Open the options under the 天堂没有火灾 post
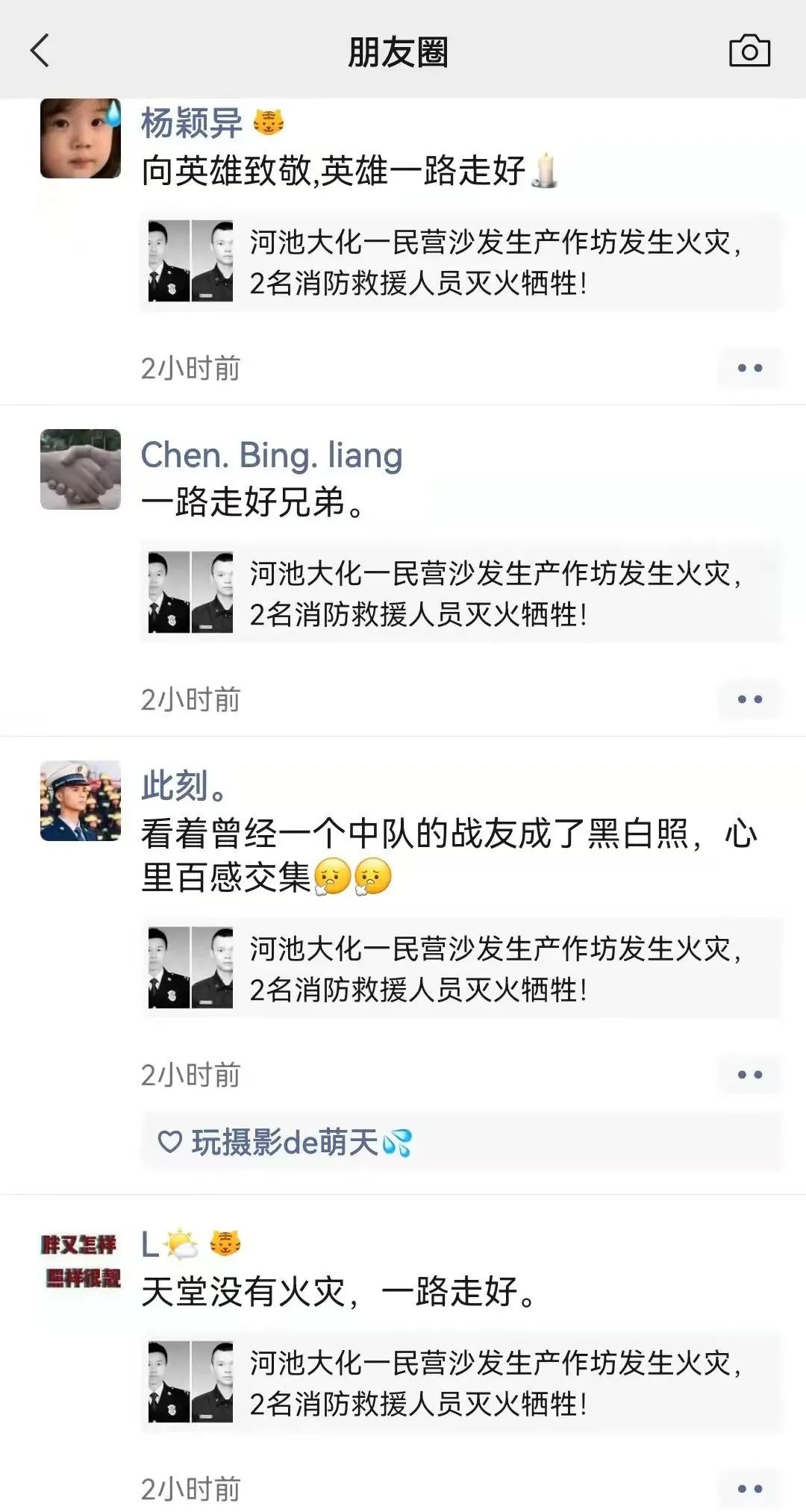This screenshot has width=806, height=1512. 749,1488
